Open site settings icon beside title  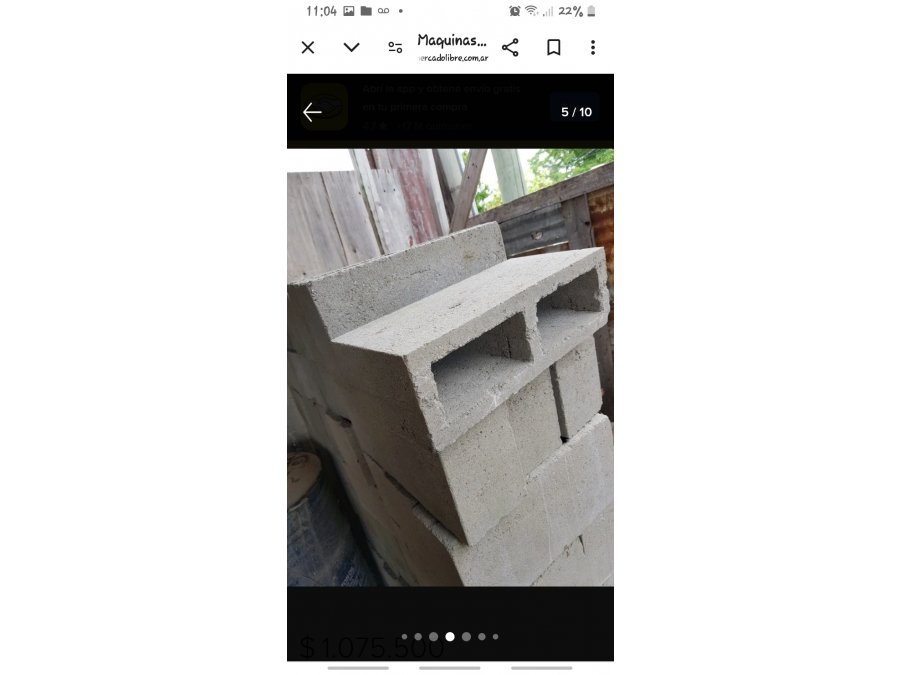click(x=395, y=47)
